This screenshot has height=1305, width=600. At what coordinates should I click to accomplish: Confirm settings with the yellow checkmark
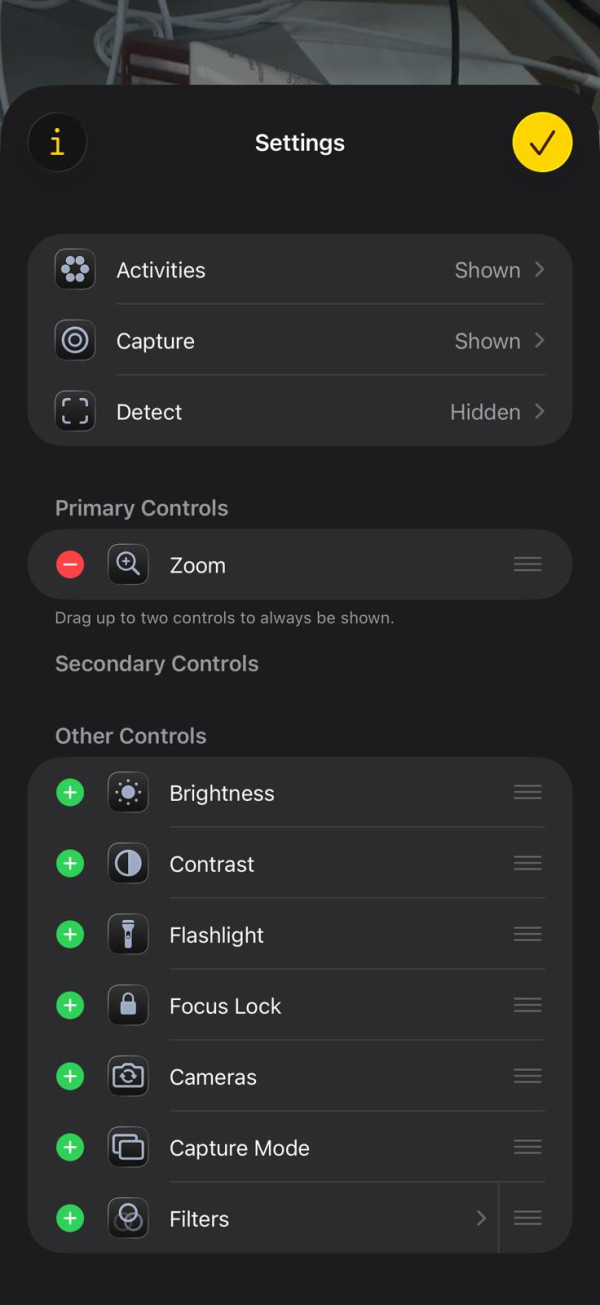coord(542,143)
